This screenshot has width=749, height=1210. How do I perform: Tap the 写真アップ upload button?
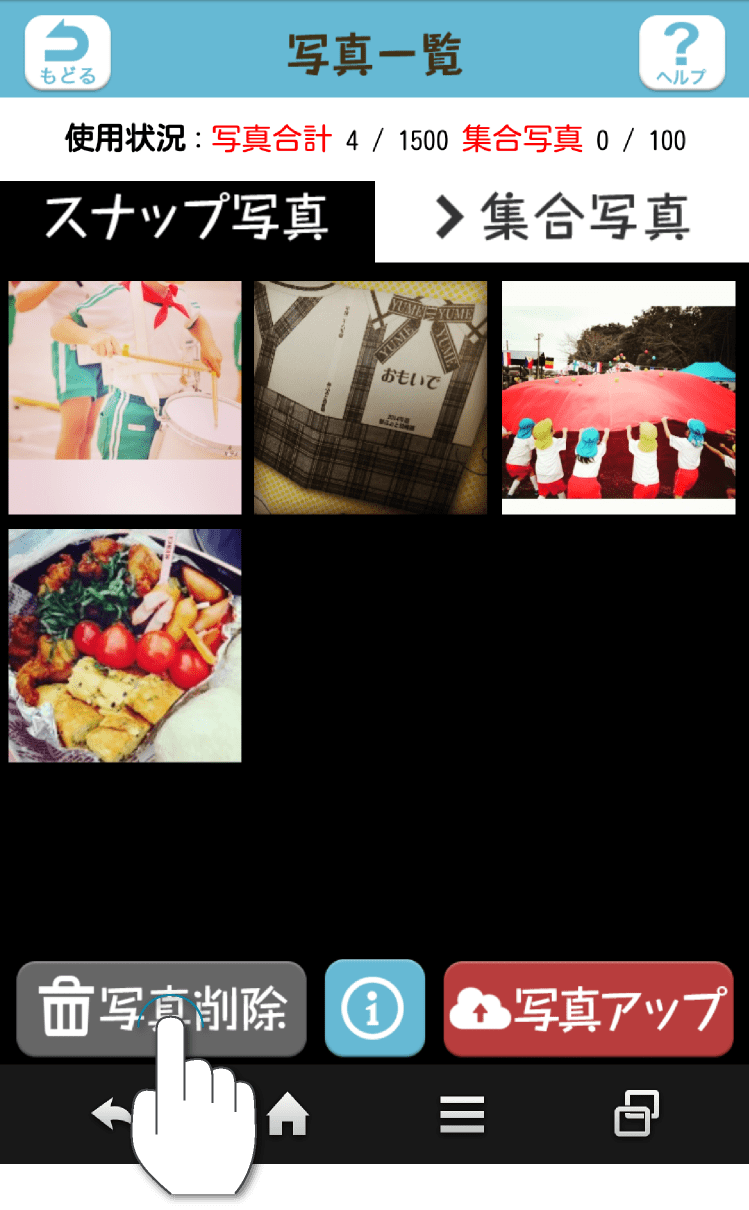pos(588,1009)
